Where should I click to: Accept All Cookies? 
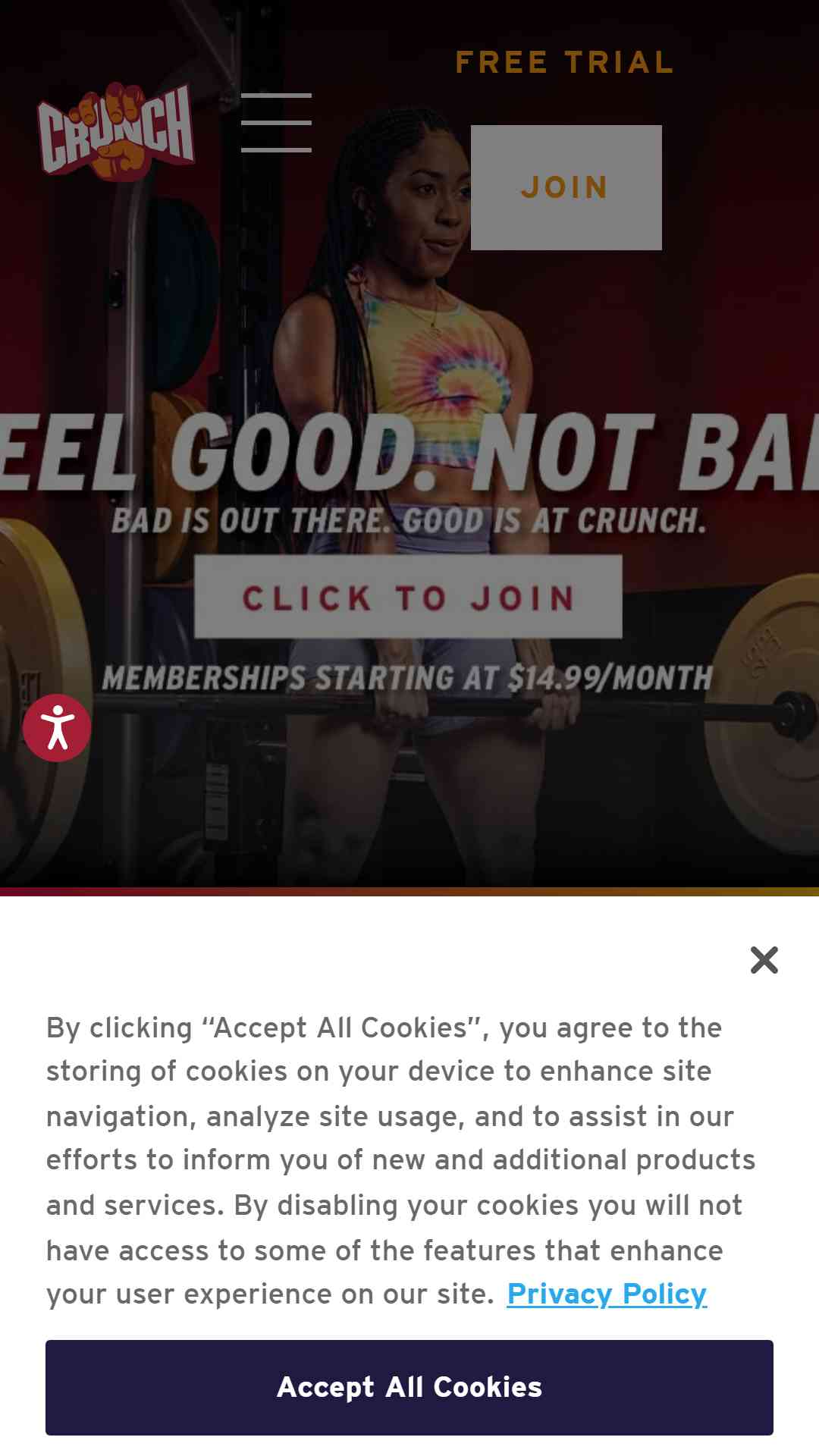click(409, 1388)
